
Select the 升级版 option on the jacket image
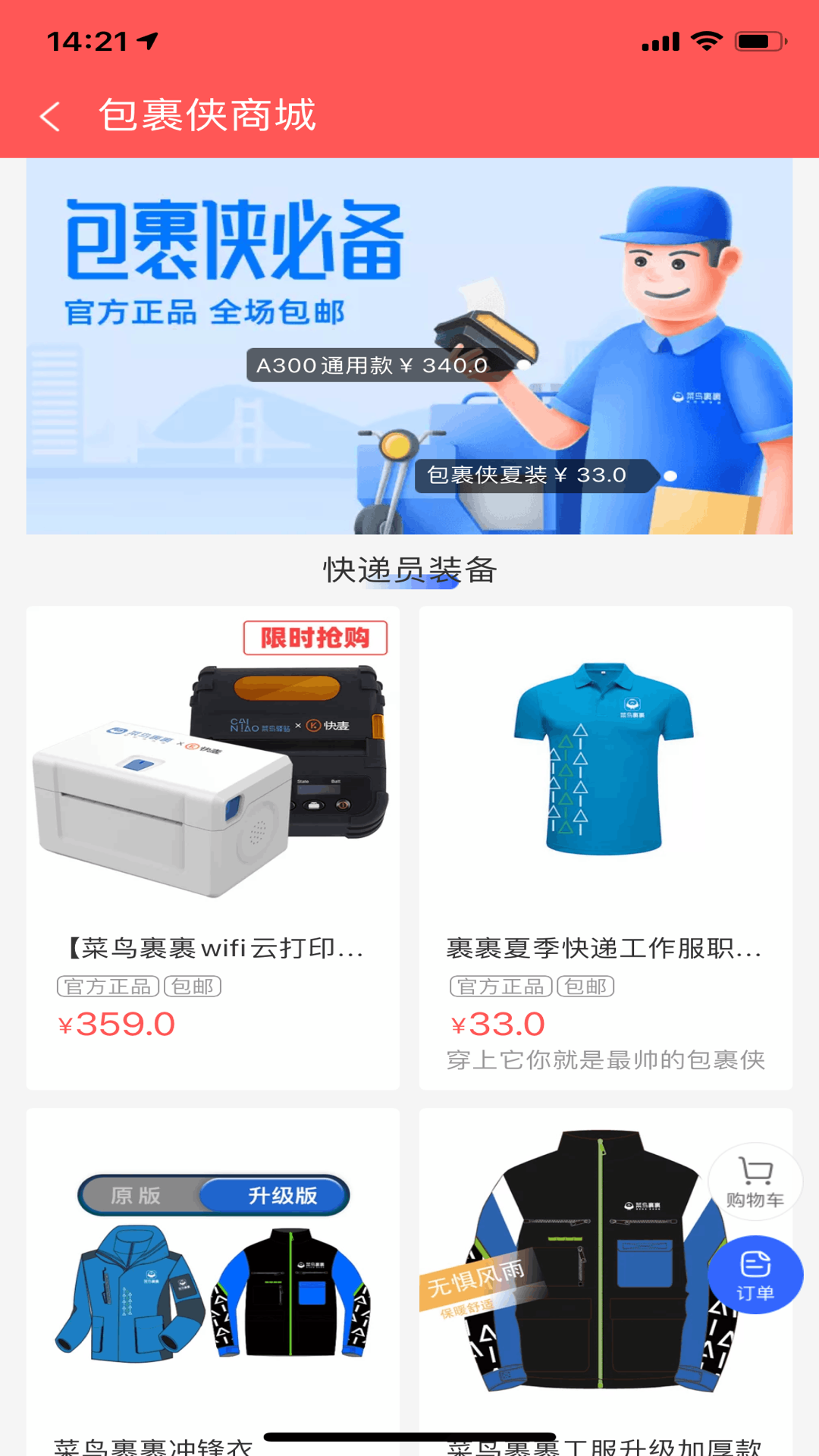pos(282,1194)
